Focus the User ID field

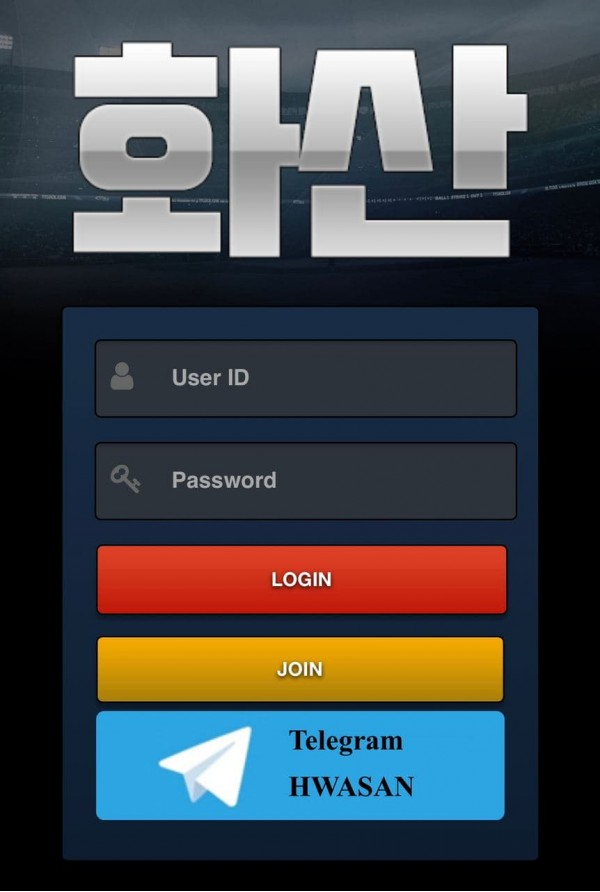pyautogui.click(x=305, y=378)
